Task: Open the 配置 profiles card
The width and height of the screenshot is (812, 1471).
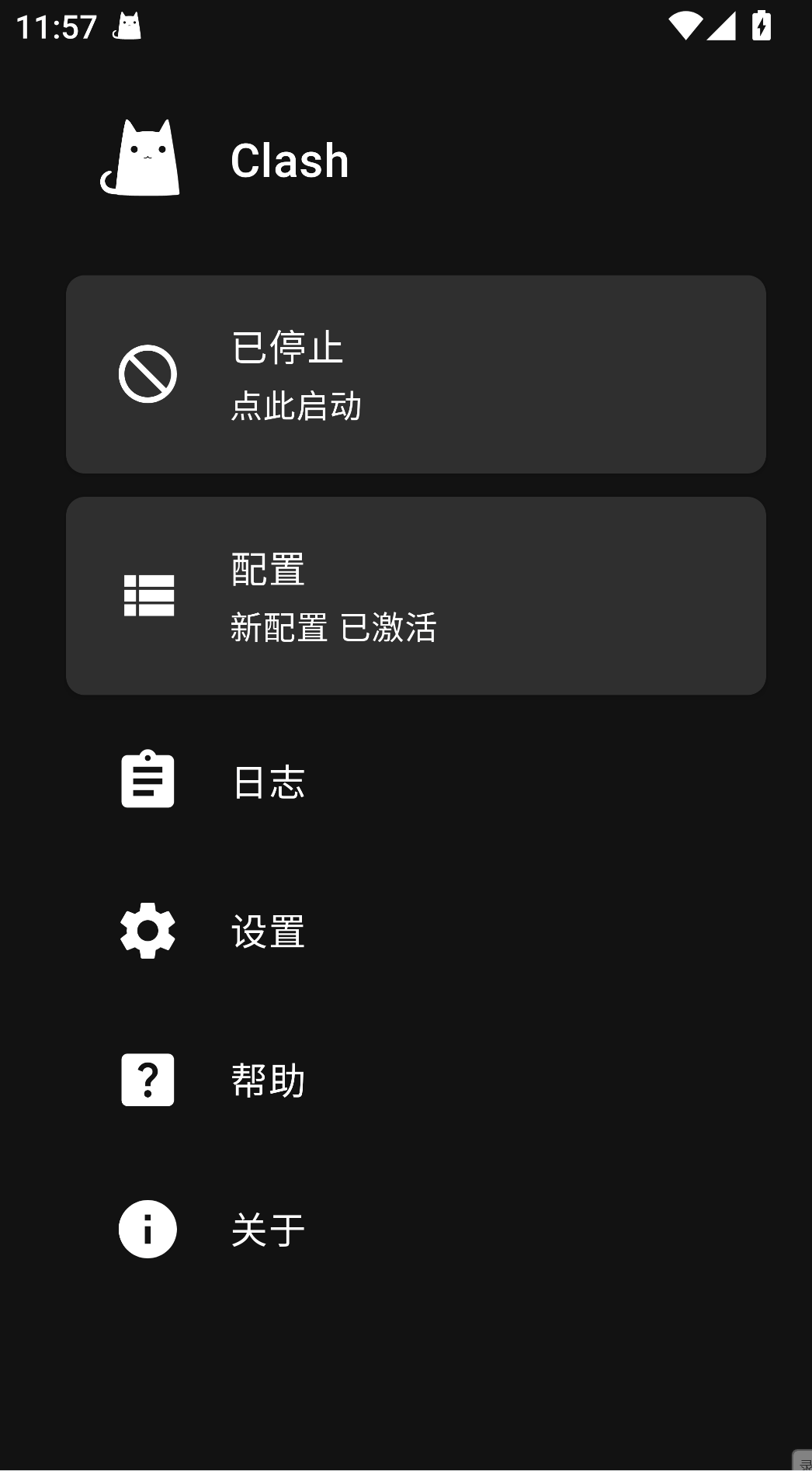Action: [x=415, y=595]
